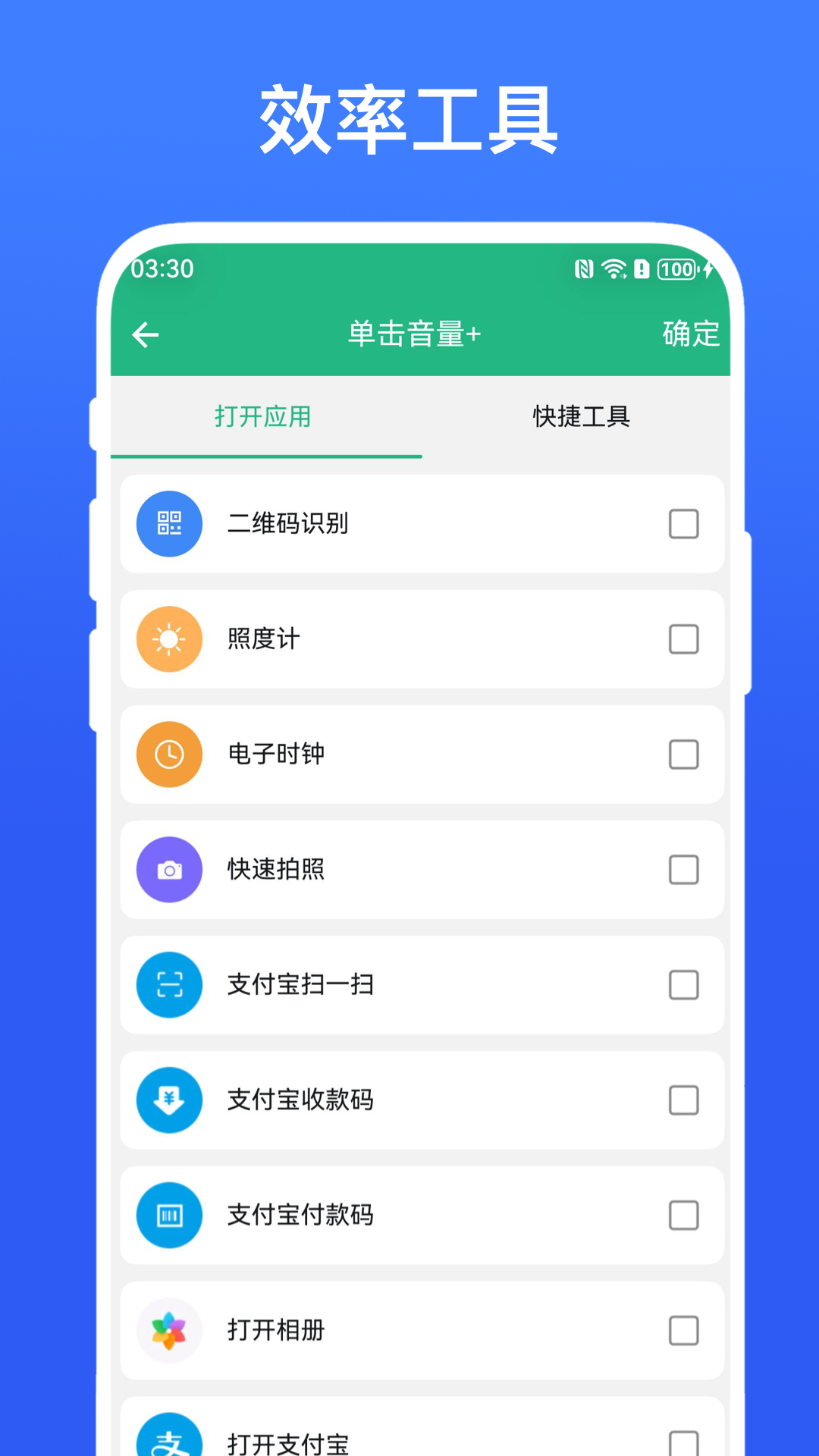The height and width of the screenshot is (1456, 819).
Task: Select the Alipay scan (支付宝扫一扫) icon
Action: pyautogui.click(x=169, y=985)
